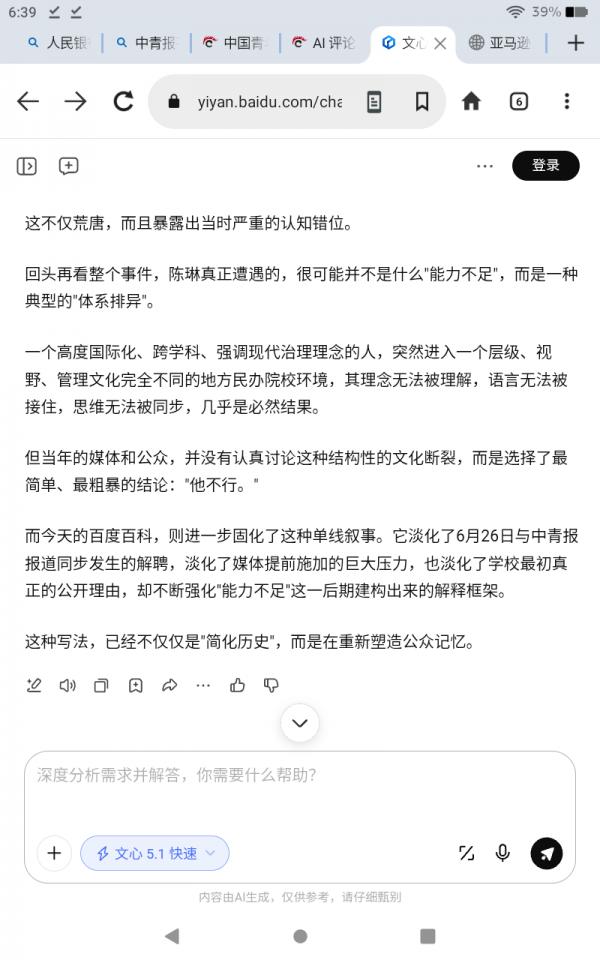Read the response aloud with speaker icon
This screenshot has width=600, height=960.
[x=67, y=685]
